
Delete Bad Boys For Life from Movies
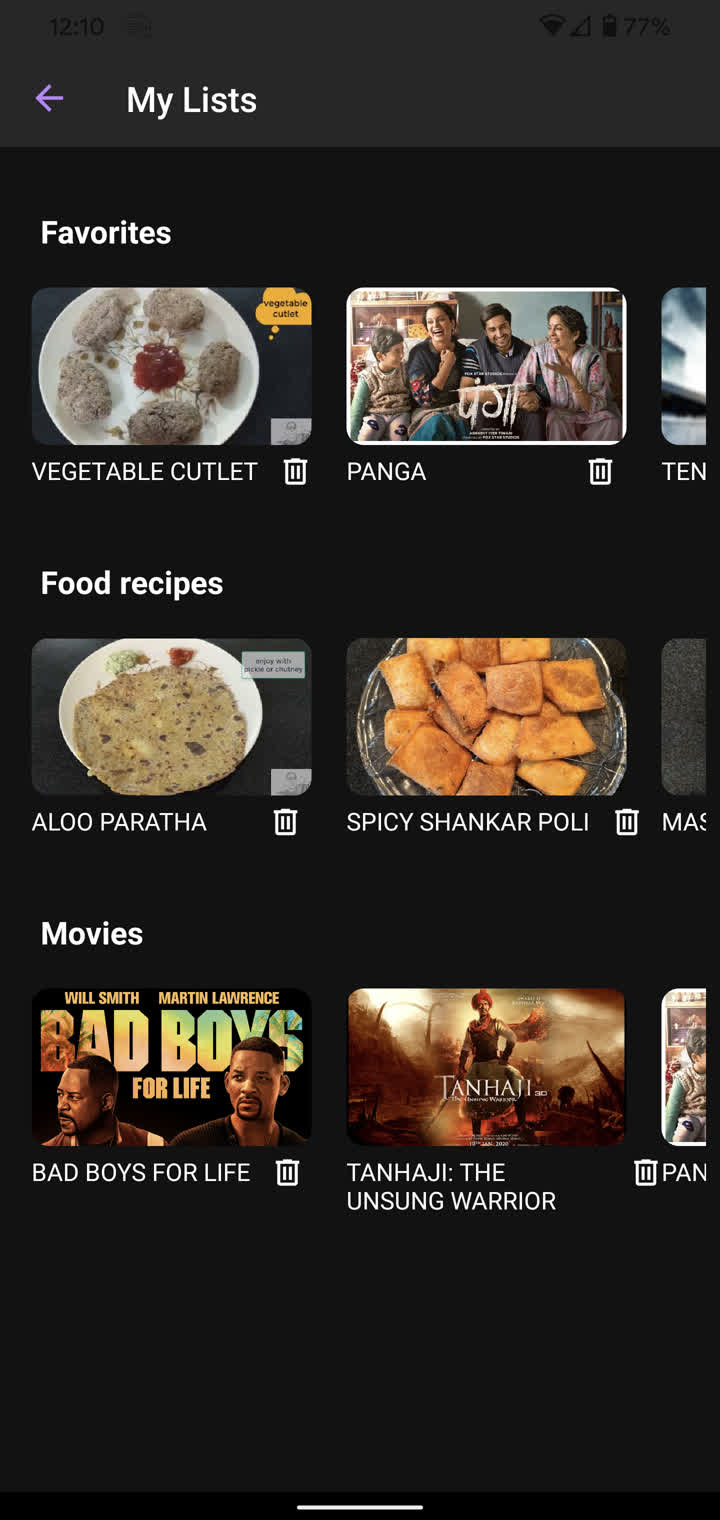tap(288, 1172)
